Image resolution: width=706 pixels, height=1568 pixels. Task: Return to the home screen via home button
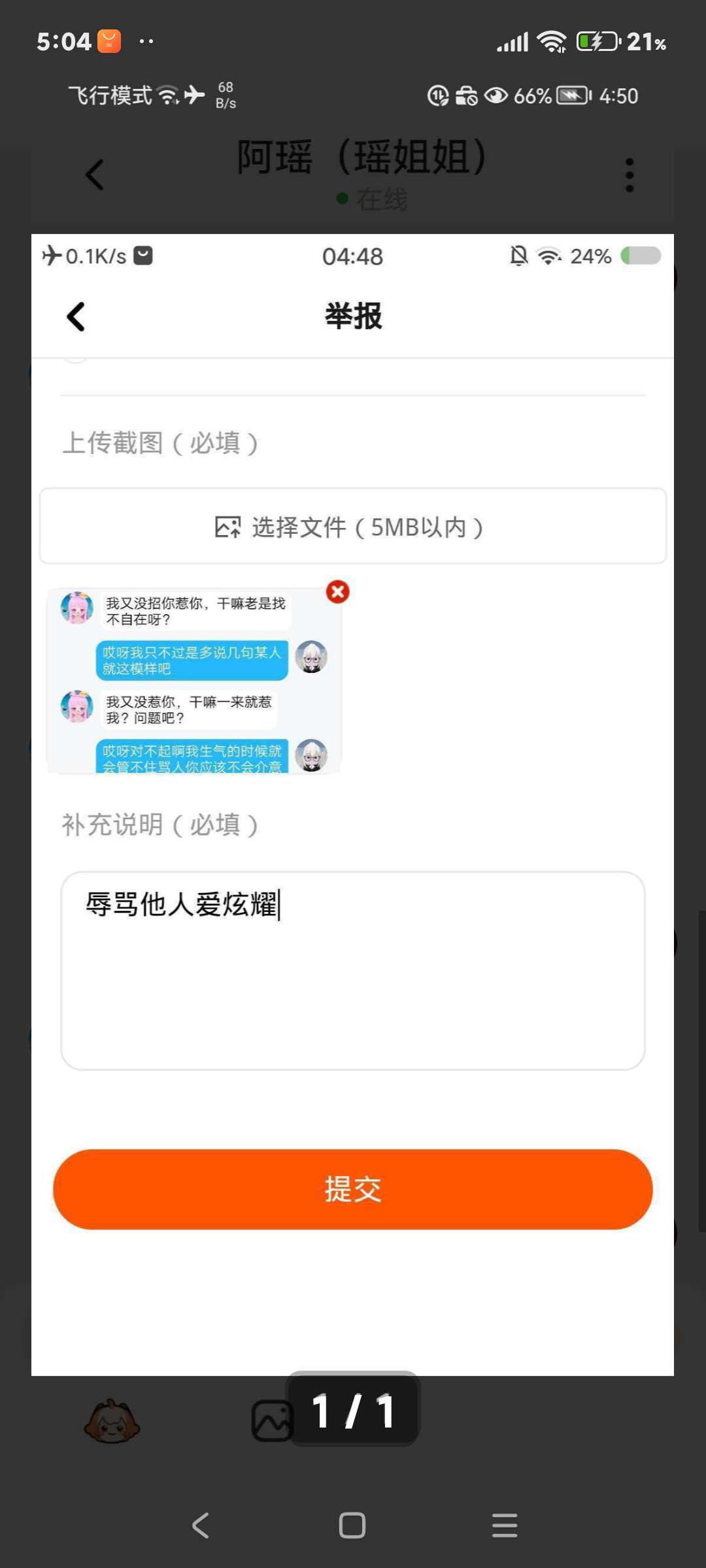point(352,1526)
